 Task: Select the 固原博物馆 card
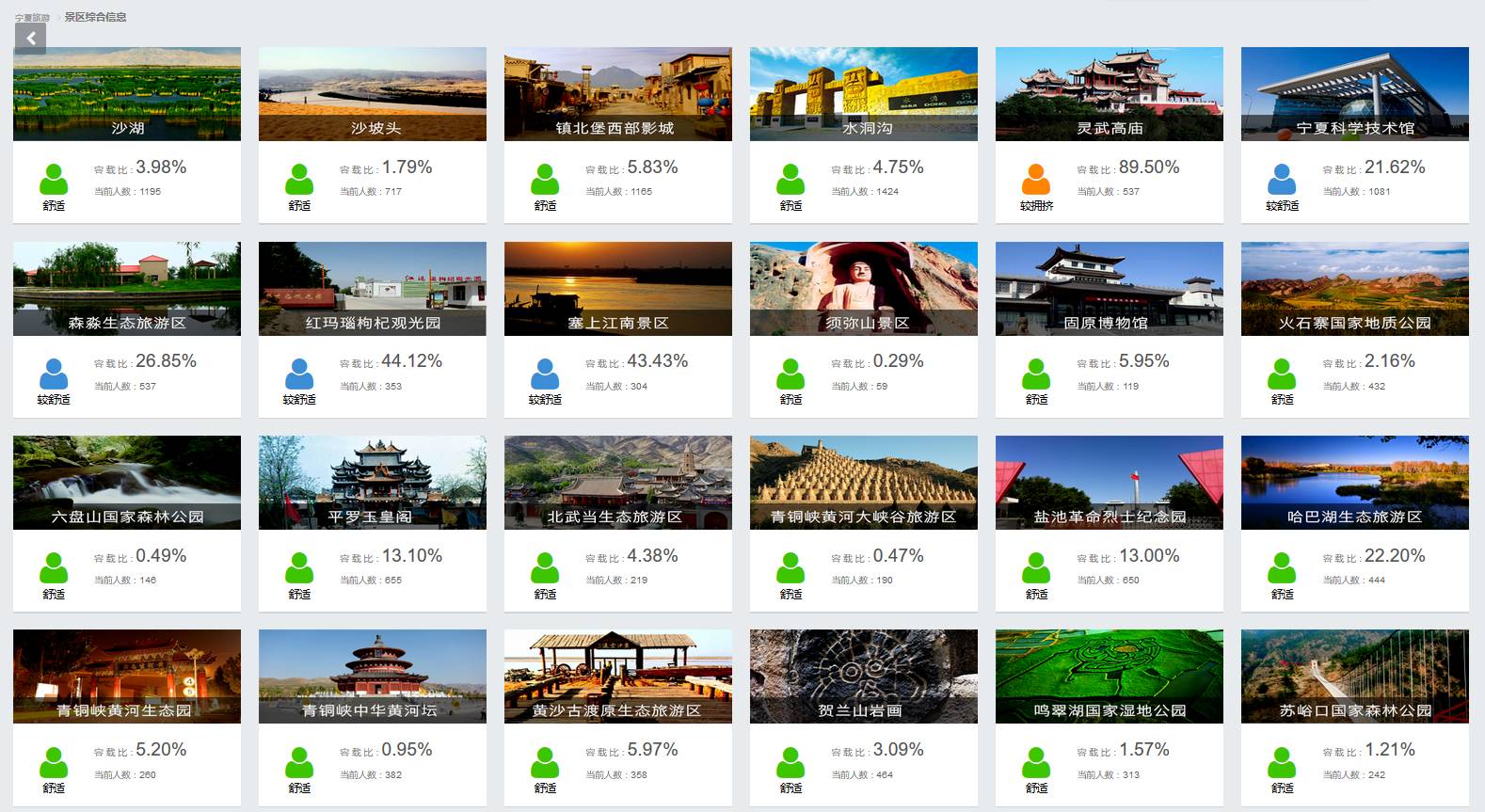[x=1110, y=289]
